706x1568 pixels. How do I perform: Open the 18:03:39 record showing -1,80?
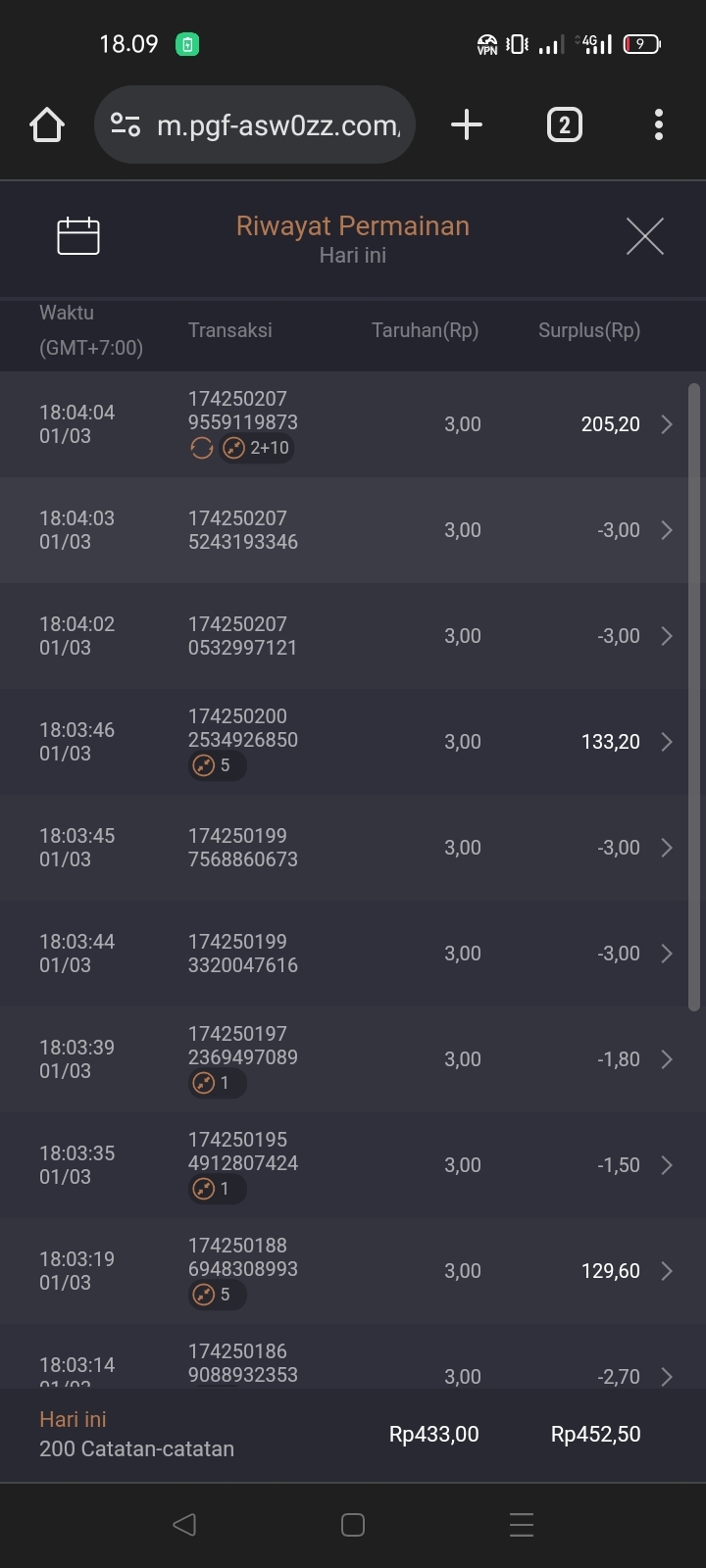point(353,1059)
